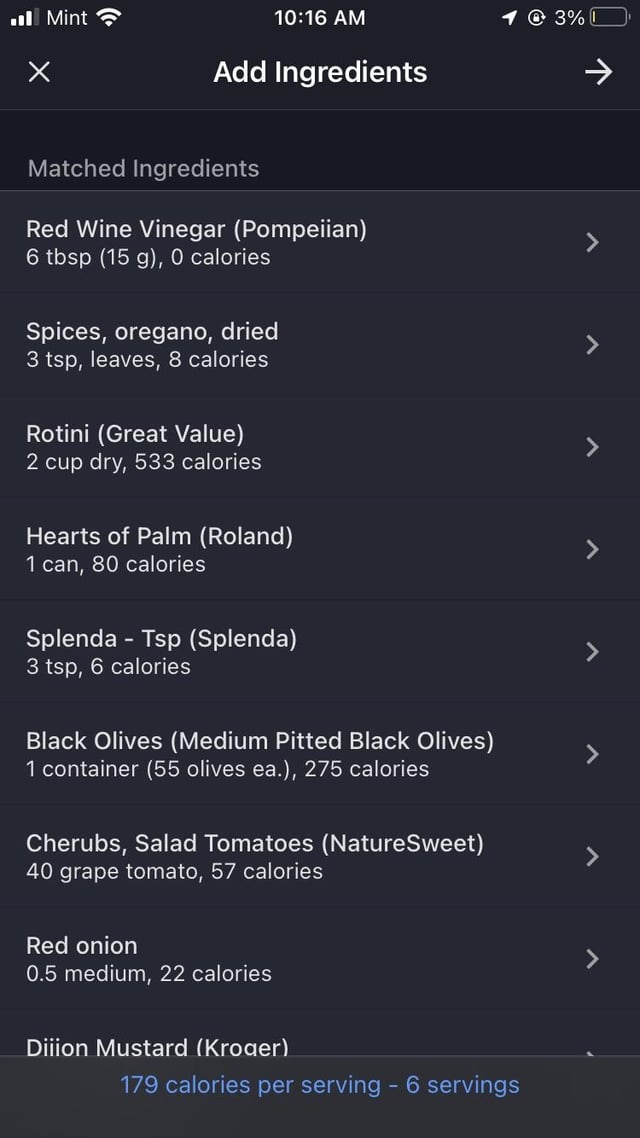This screenshot has width=640, height=1138.
Task: Edit the dried oregano spices entry
Action: [320, 344]
